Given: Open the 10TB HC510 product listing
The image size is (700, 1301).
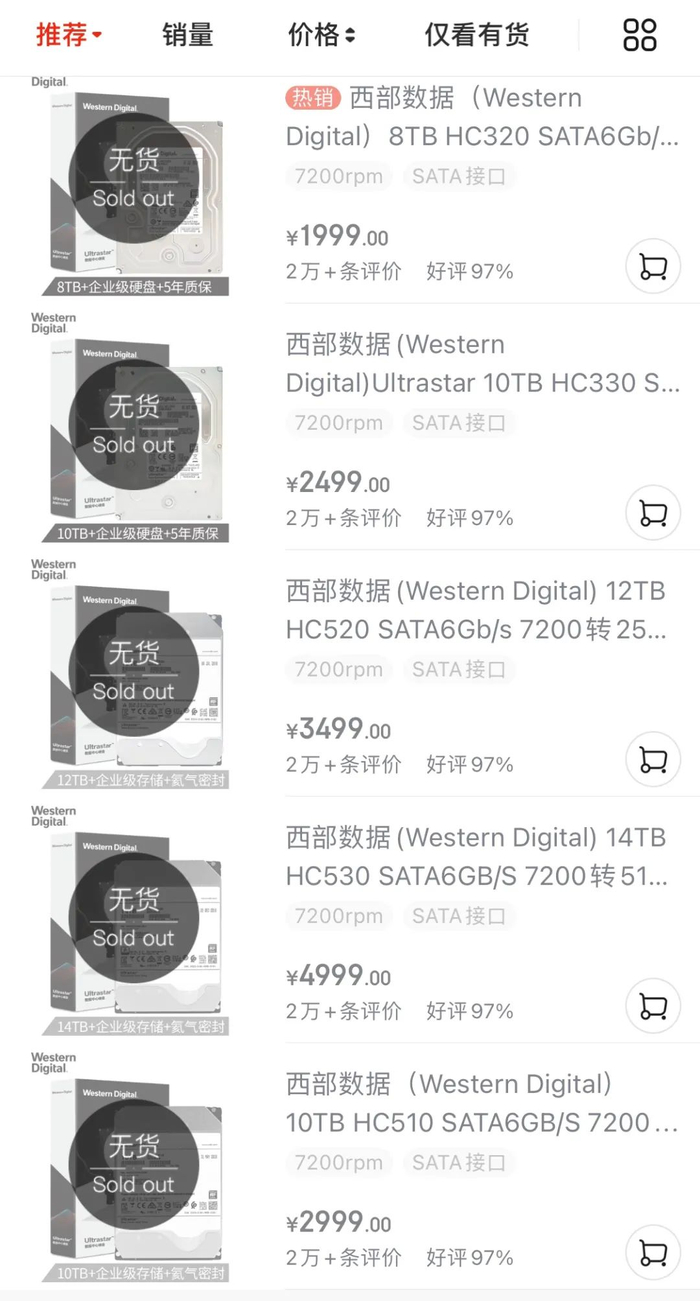Looking at the screenshot, I should tap(482, 1103).
